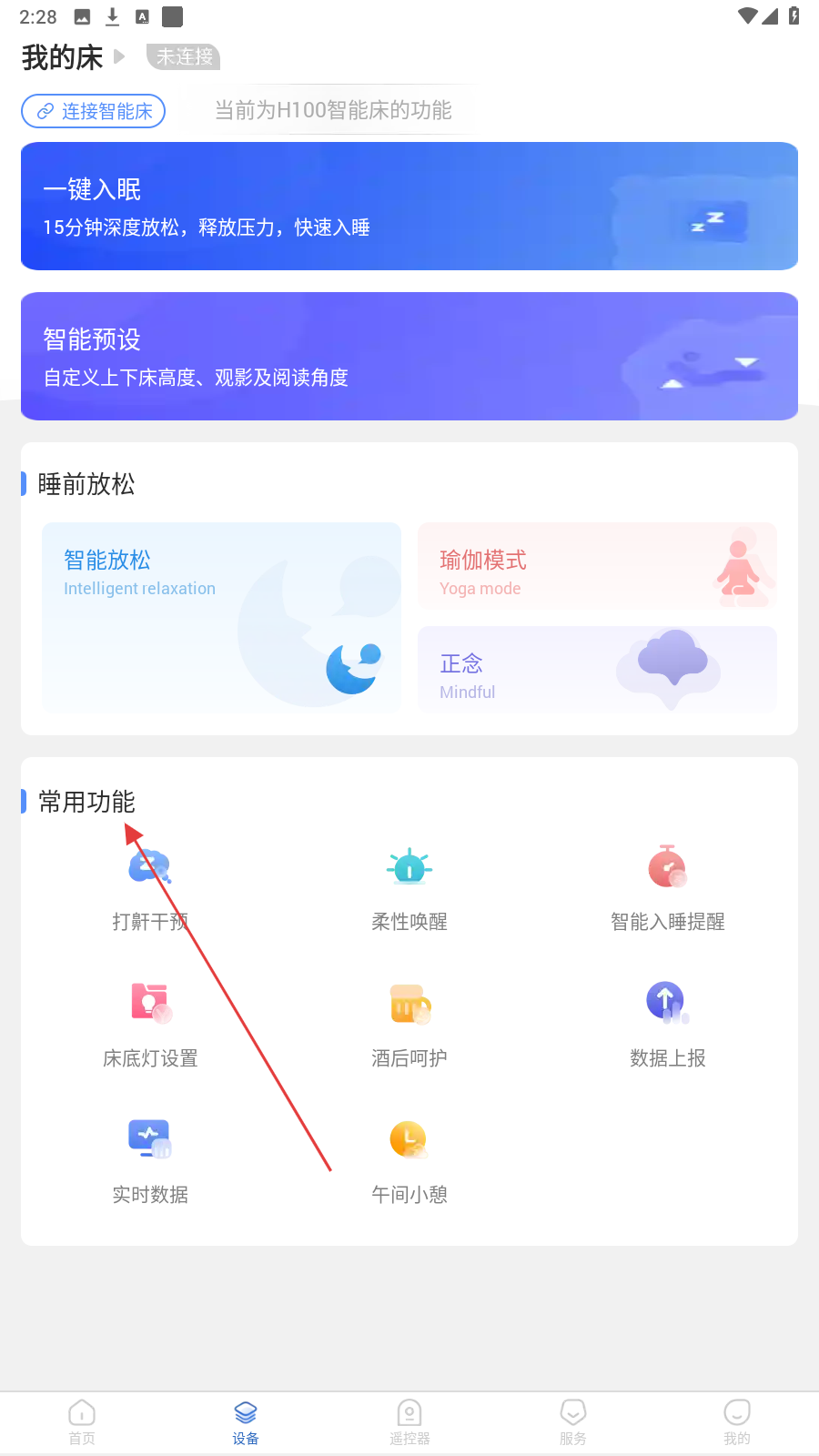Screen dimensions: 819x1456
Task: Open the 一键入眠 one-tap sleep card
Action: pyautogui.click(x=409, y=206)
